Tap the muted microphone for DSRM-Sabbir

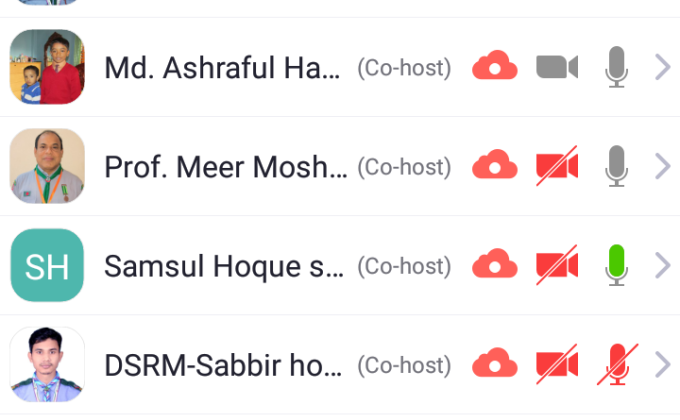617,364
